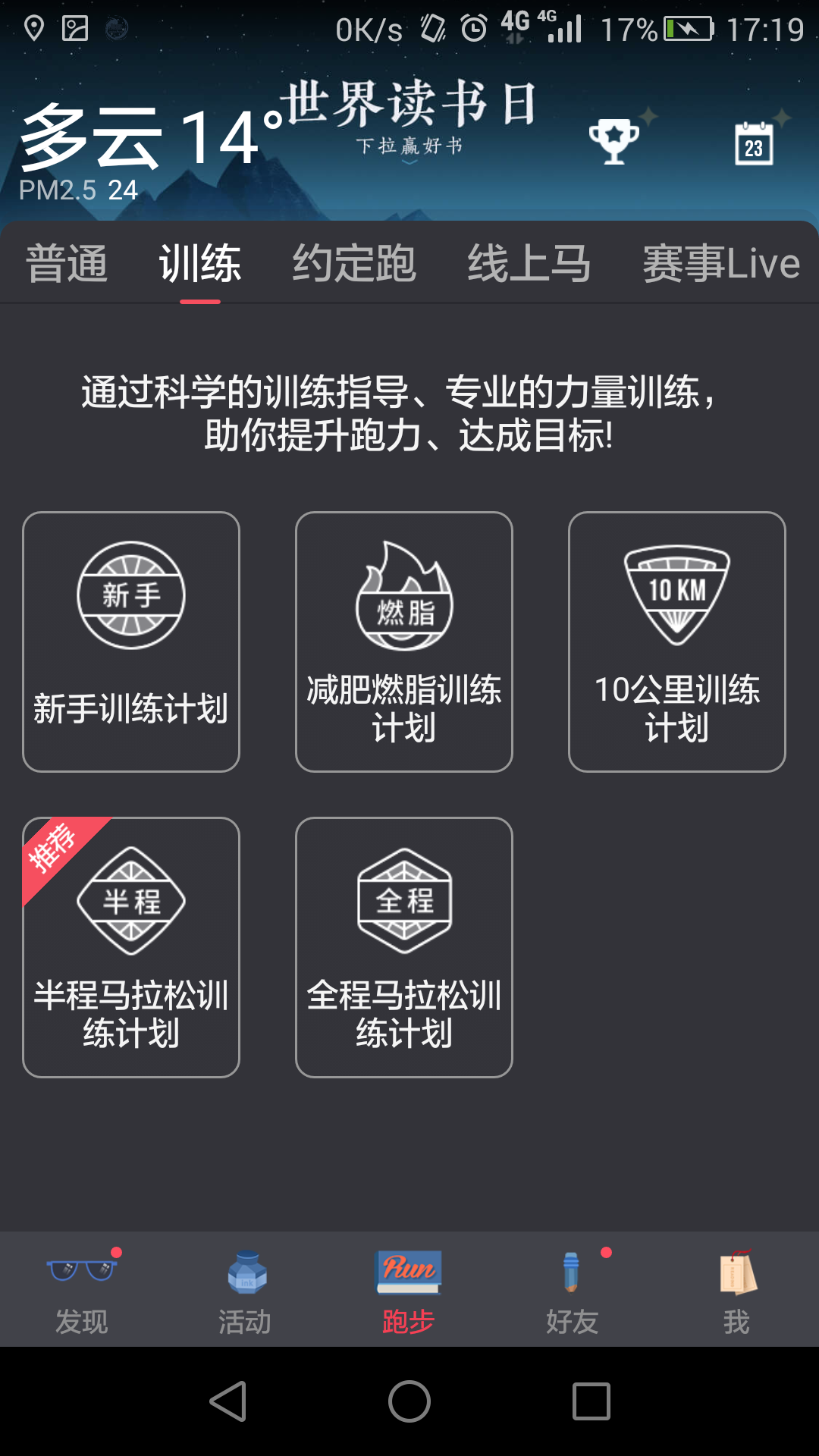Tap the system back button
819x1456 pixels.
pyautogui.click(x=227, y=1401)
